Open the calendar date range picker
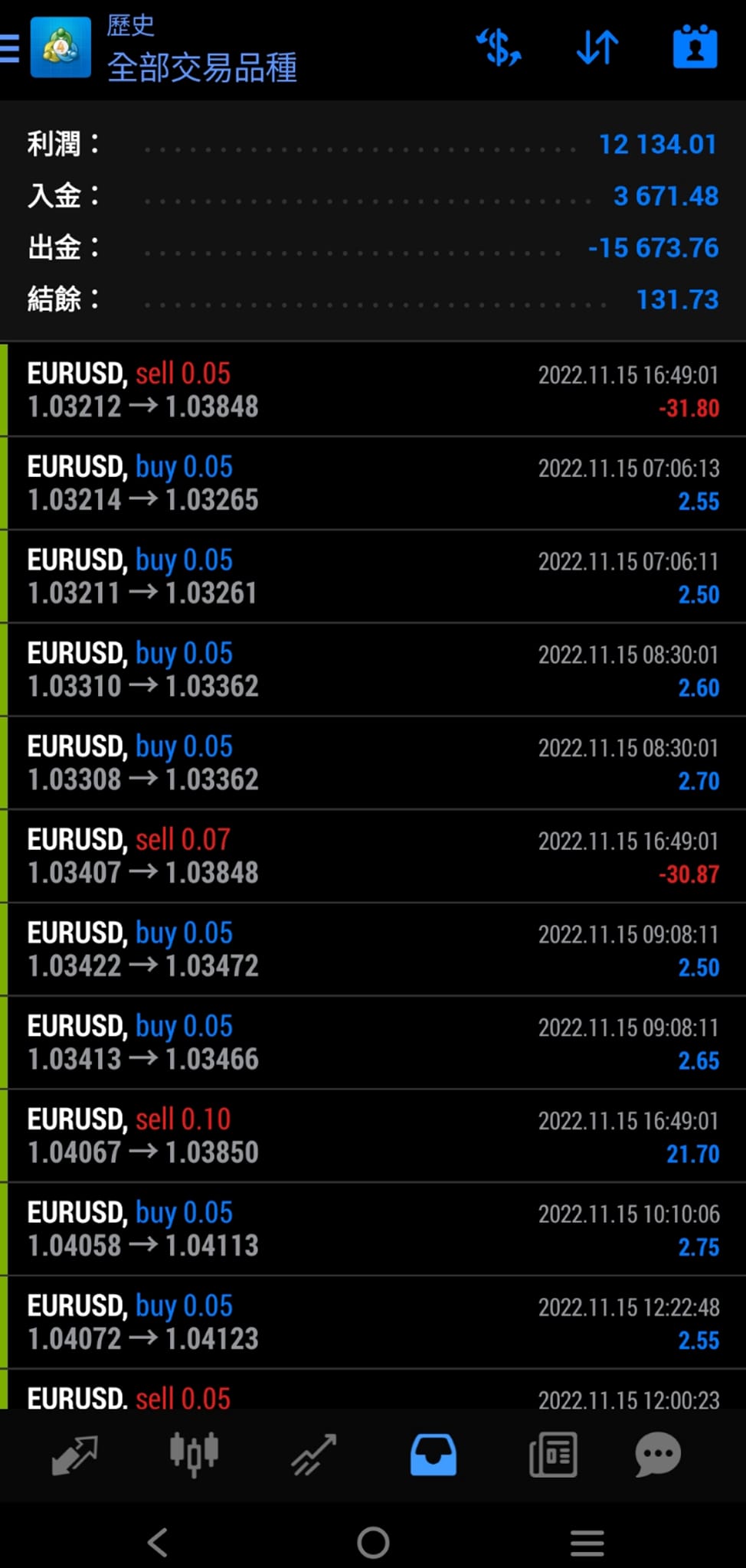This screenshot has width=746, height=1568. (x=695, y=47)
